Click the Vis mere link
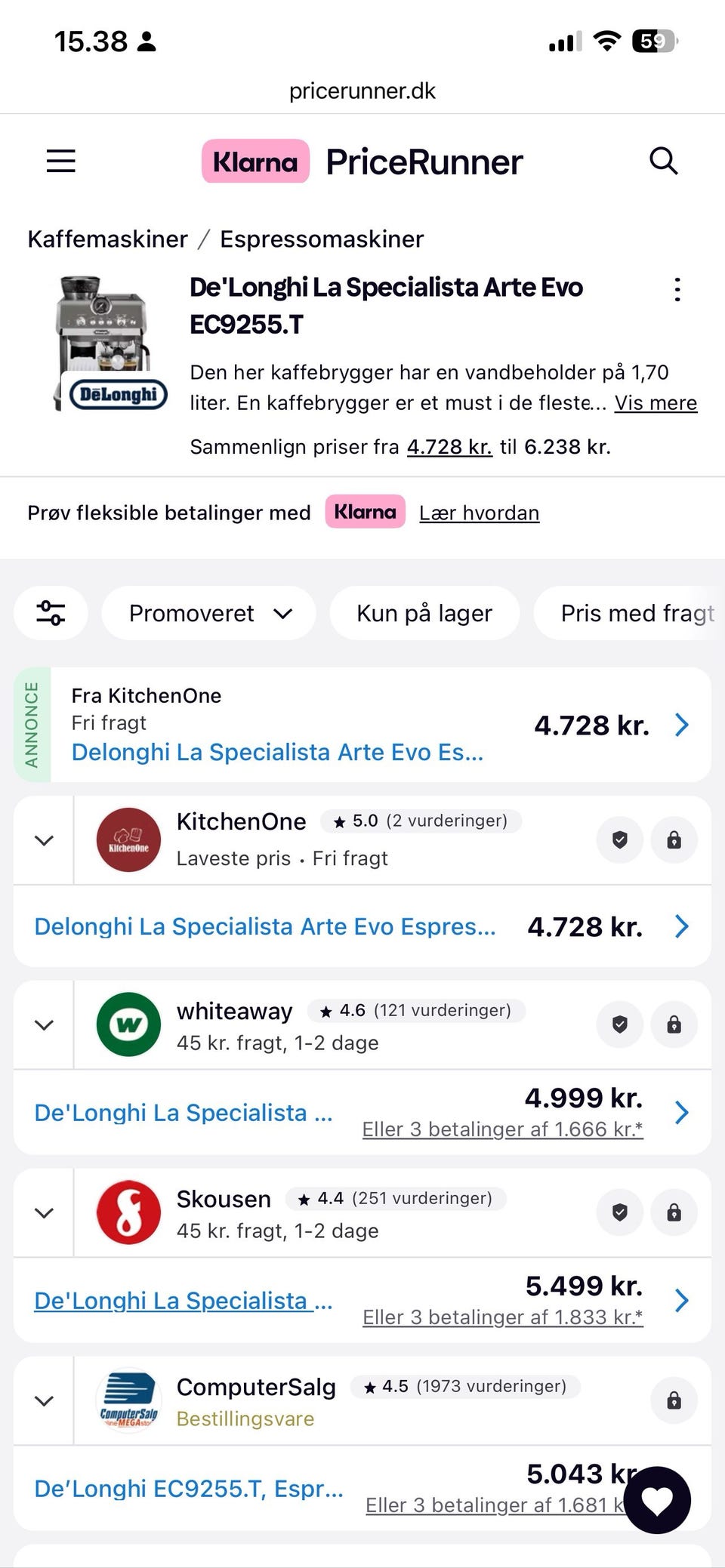 click(x=656, y=403)
